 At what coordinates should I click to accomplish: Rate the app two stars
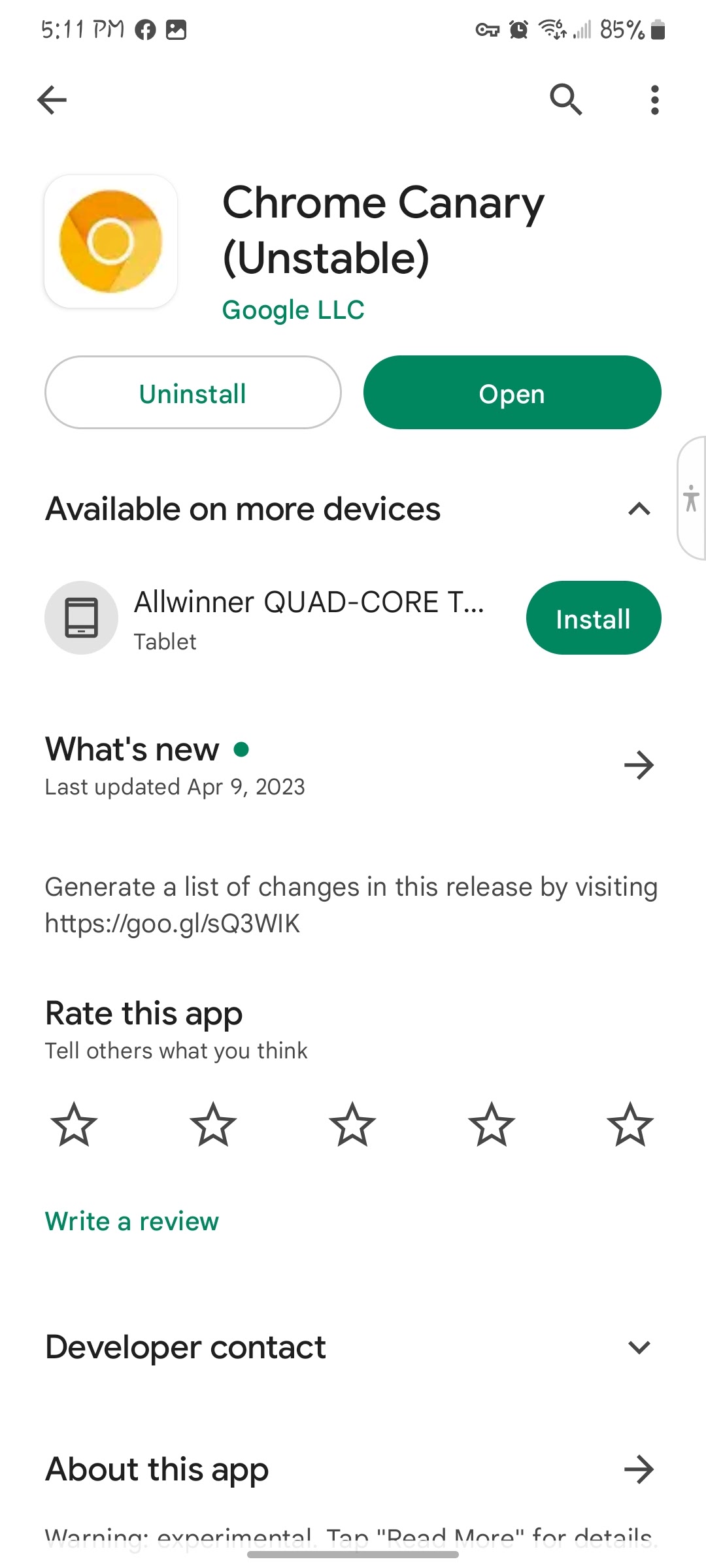click(213, 1124)
